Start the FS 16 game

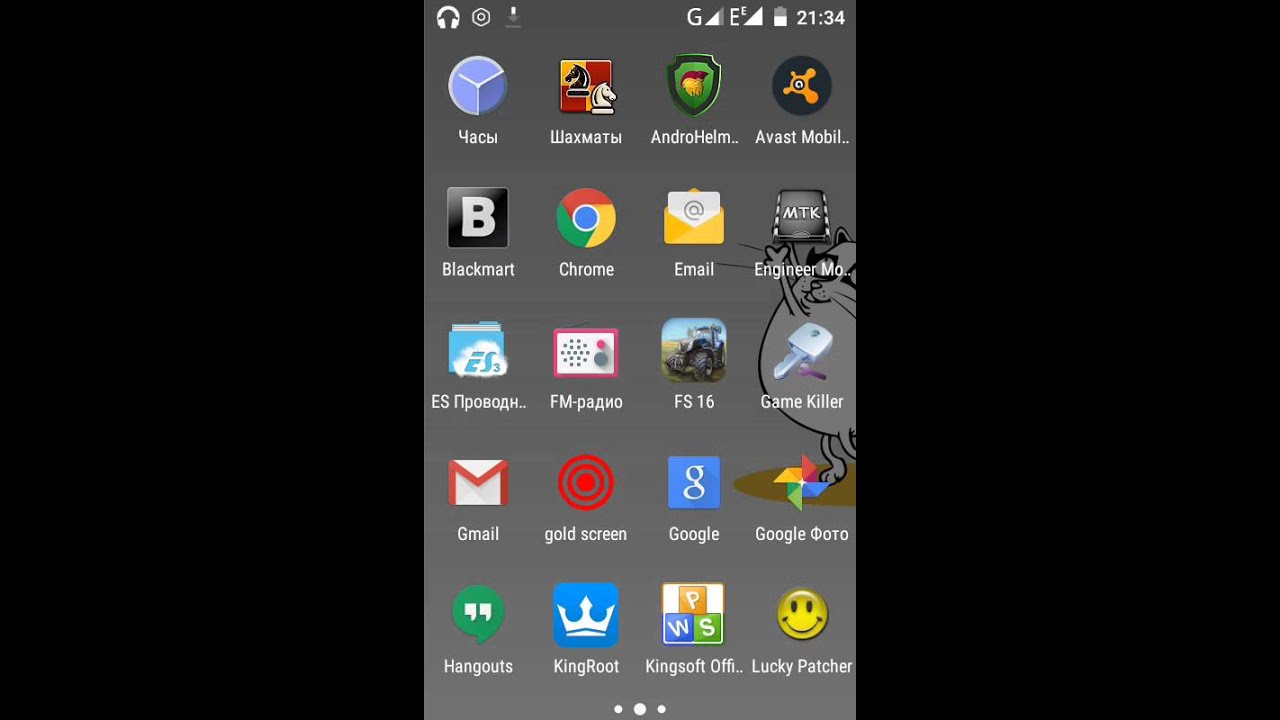click(x=694, y=351)
